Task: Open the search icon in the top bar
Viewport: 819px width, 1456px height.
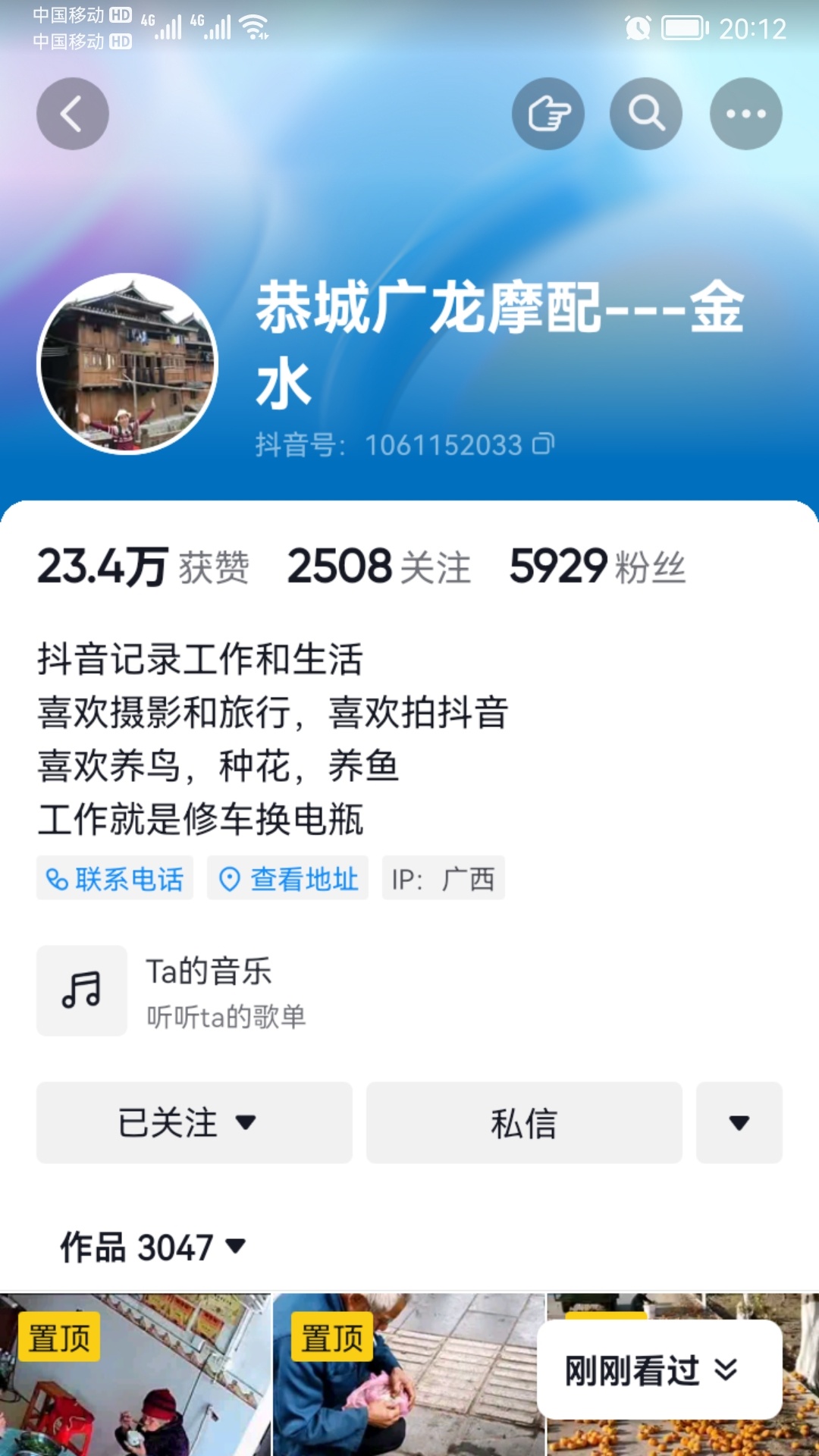Action: click(x=646, y=112)
